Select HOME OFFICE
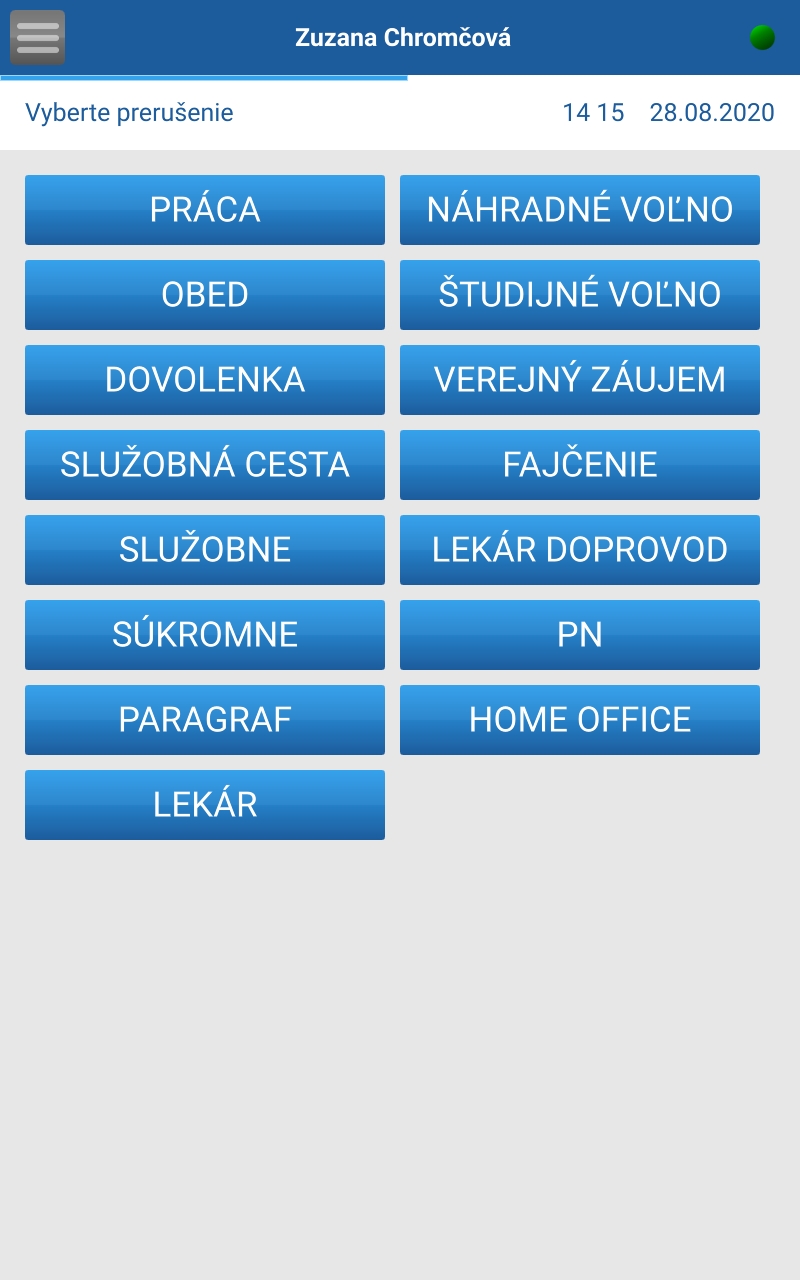 click(x=580, y=720)
